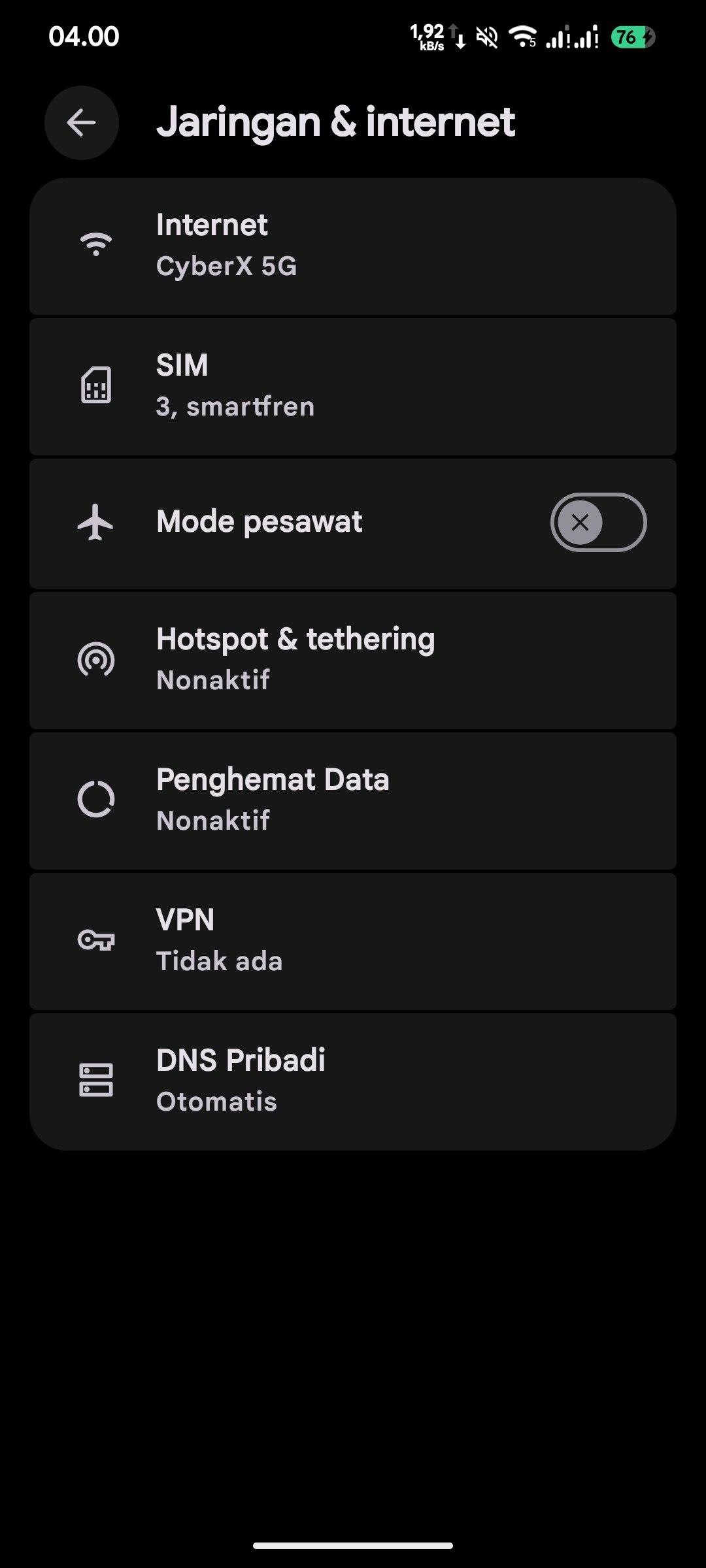Open Internet settings showing CyberX 5G

click(353, 246)
